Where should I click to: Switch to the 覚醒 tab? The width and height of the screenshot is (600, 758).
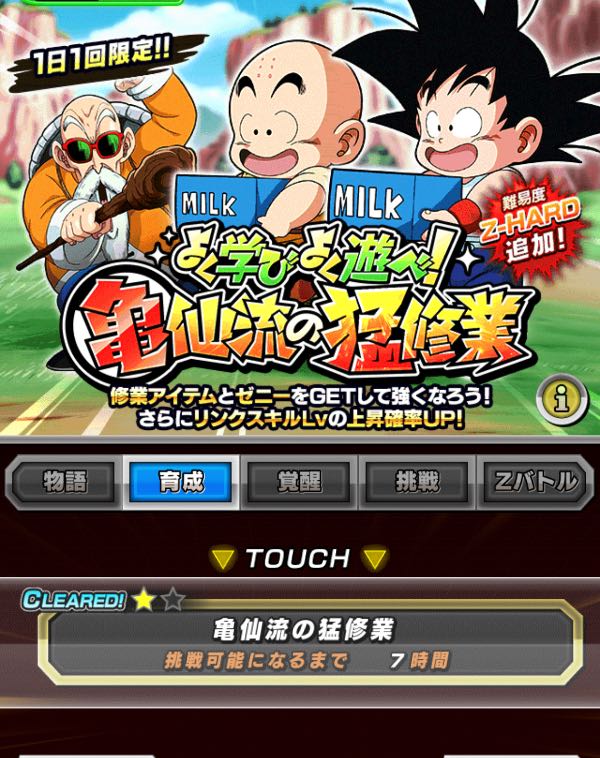299,483
